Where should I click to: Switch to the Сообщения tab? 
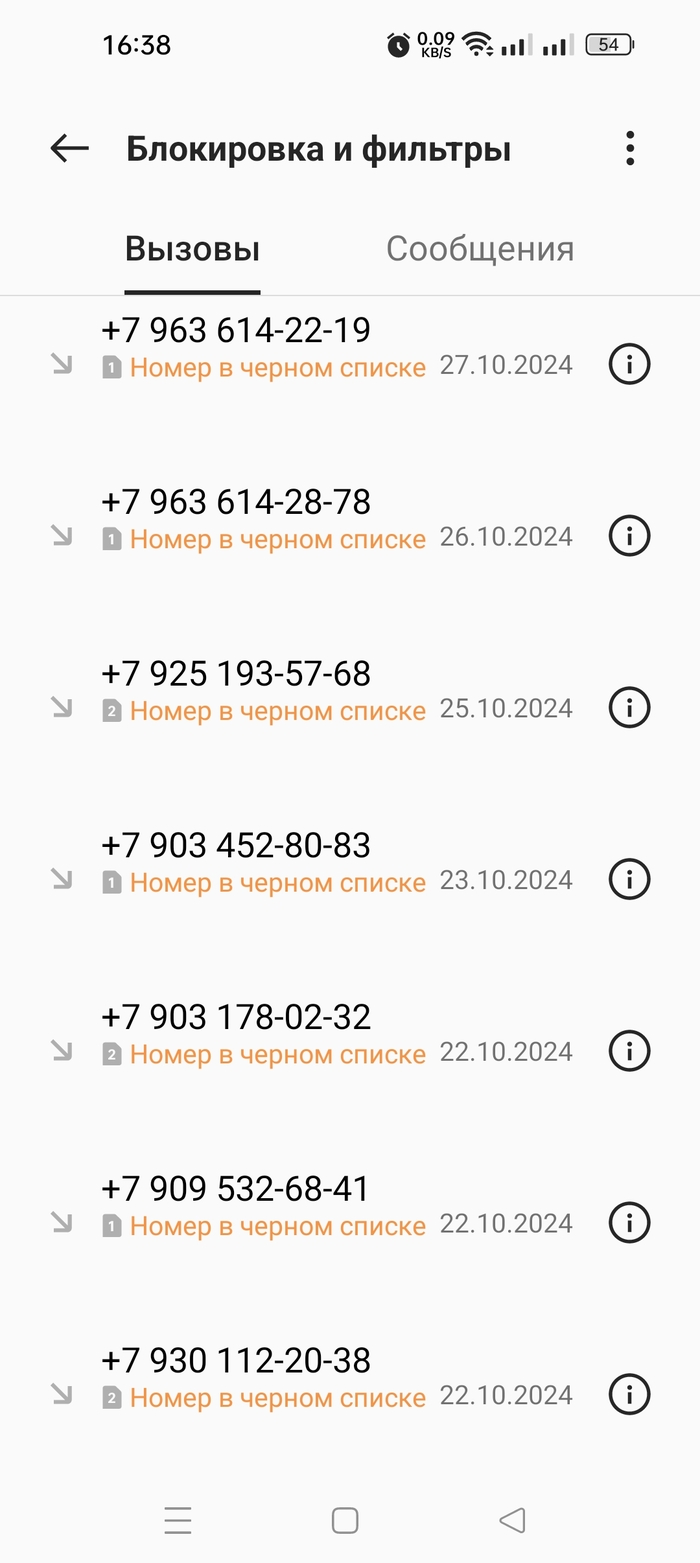[x=480, y=249]
